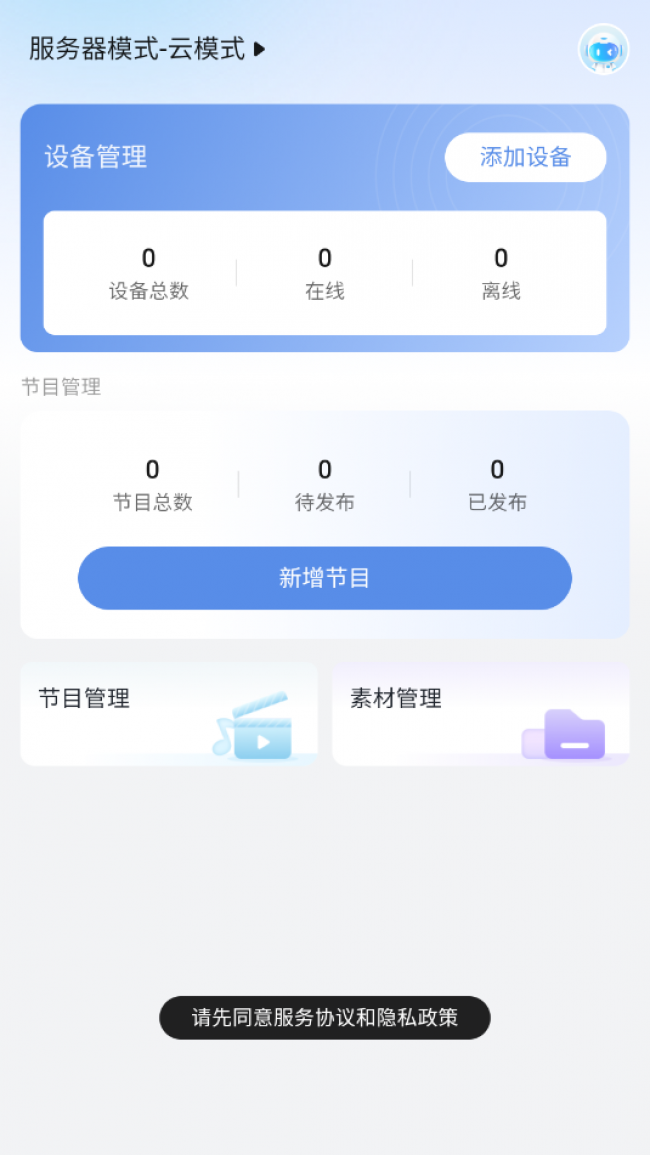
Task: Open the robot avatar profile icon
Action: (x=603, y=49)
